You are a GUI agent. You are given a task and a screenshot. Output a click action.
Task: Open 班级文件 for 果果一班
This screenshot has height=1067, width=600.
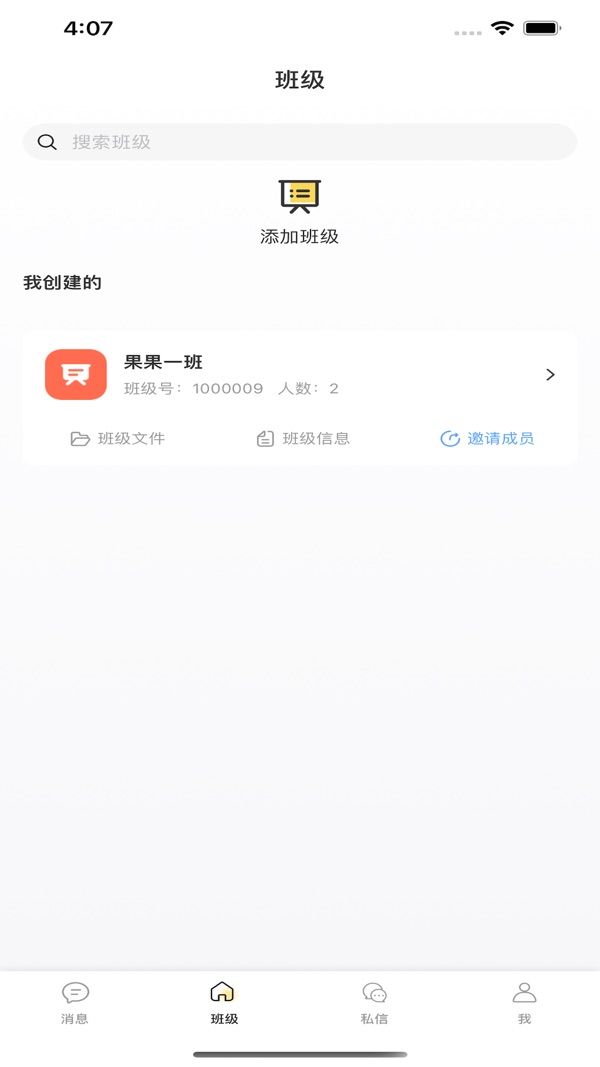click(118, 439)
